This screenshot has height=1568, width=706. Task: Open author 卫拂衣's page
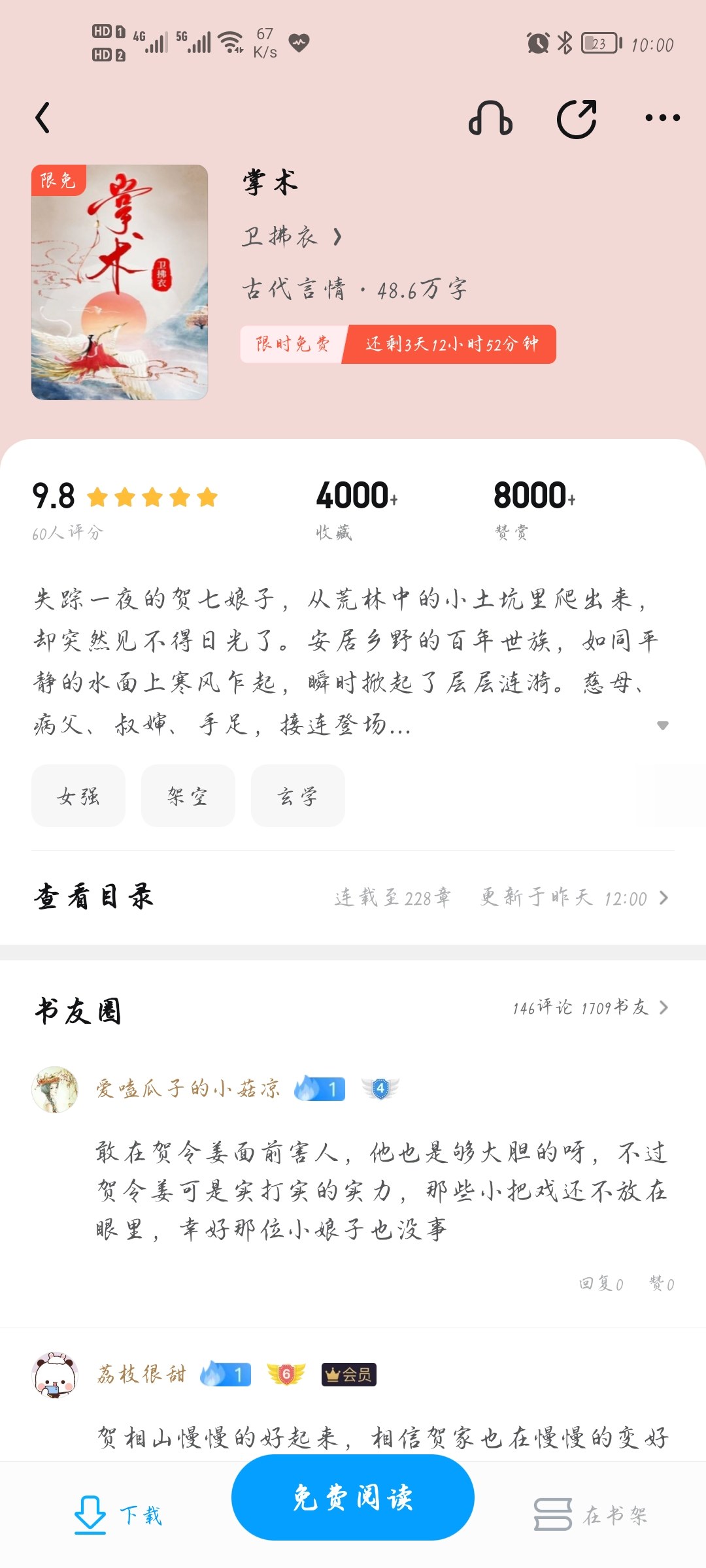(292, 236)
